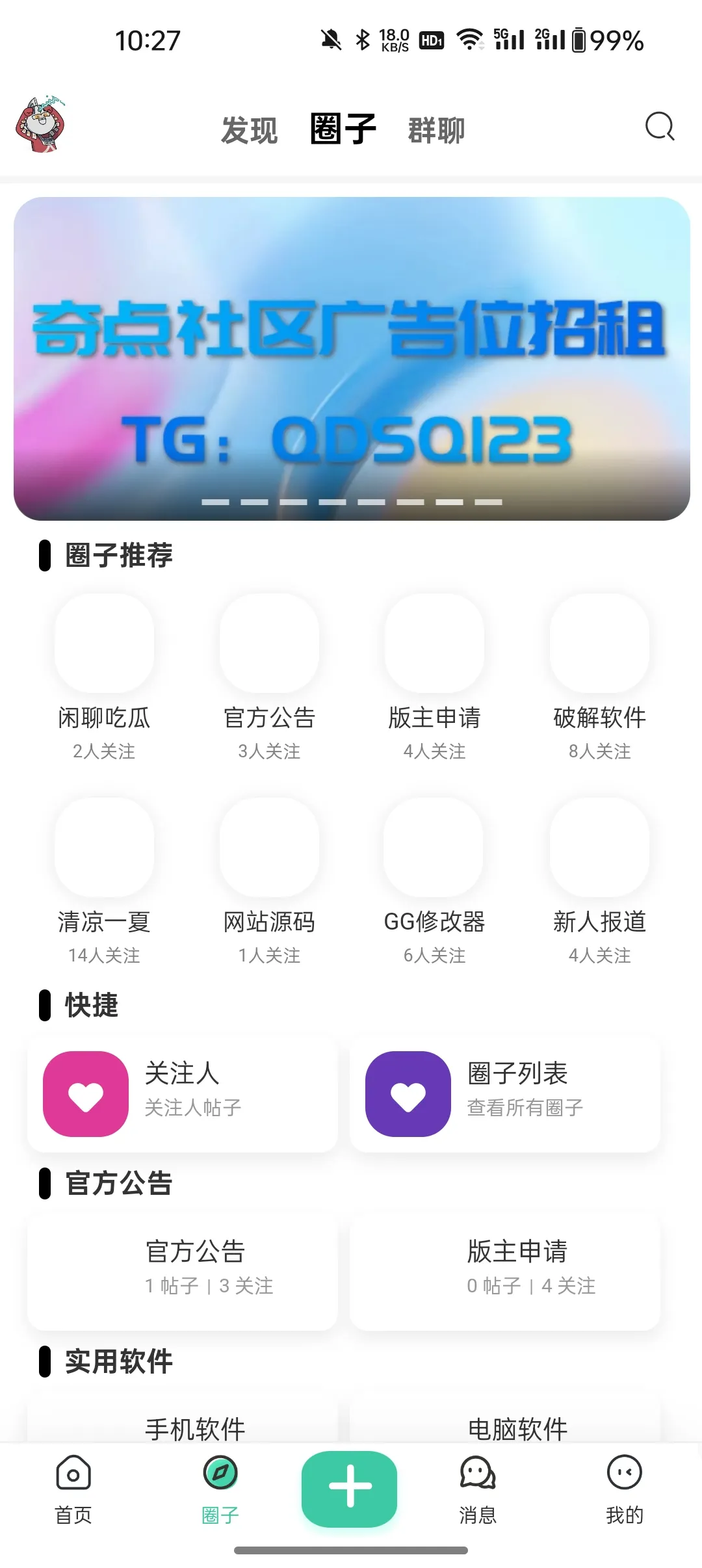702x1568 pixels.
Task: Open the 奇点社区 advertising banner
Action: 351,358
